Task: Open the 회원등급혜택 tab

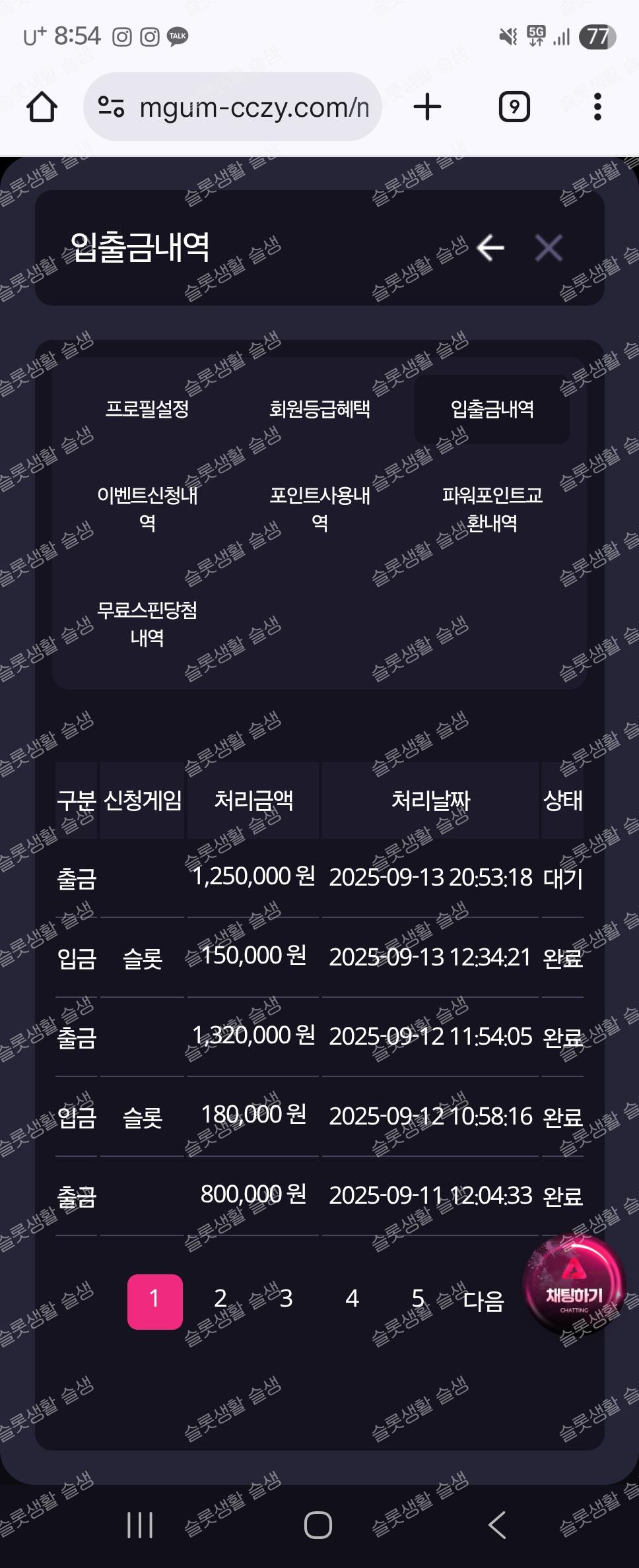Action: [x=319, y=409]
